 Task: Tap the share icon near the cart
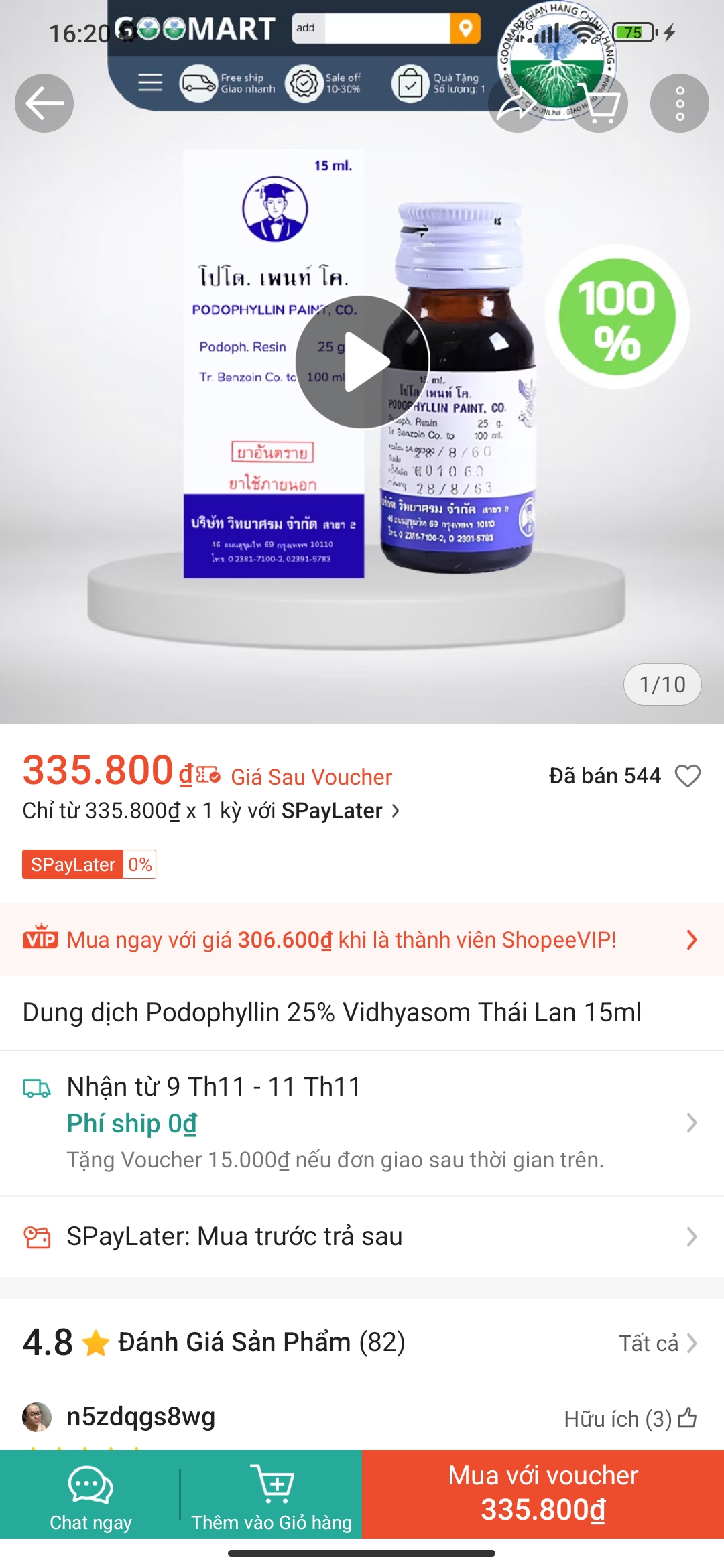pos(518,103)
